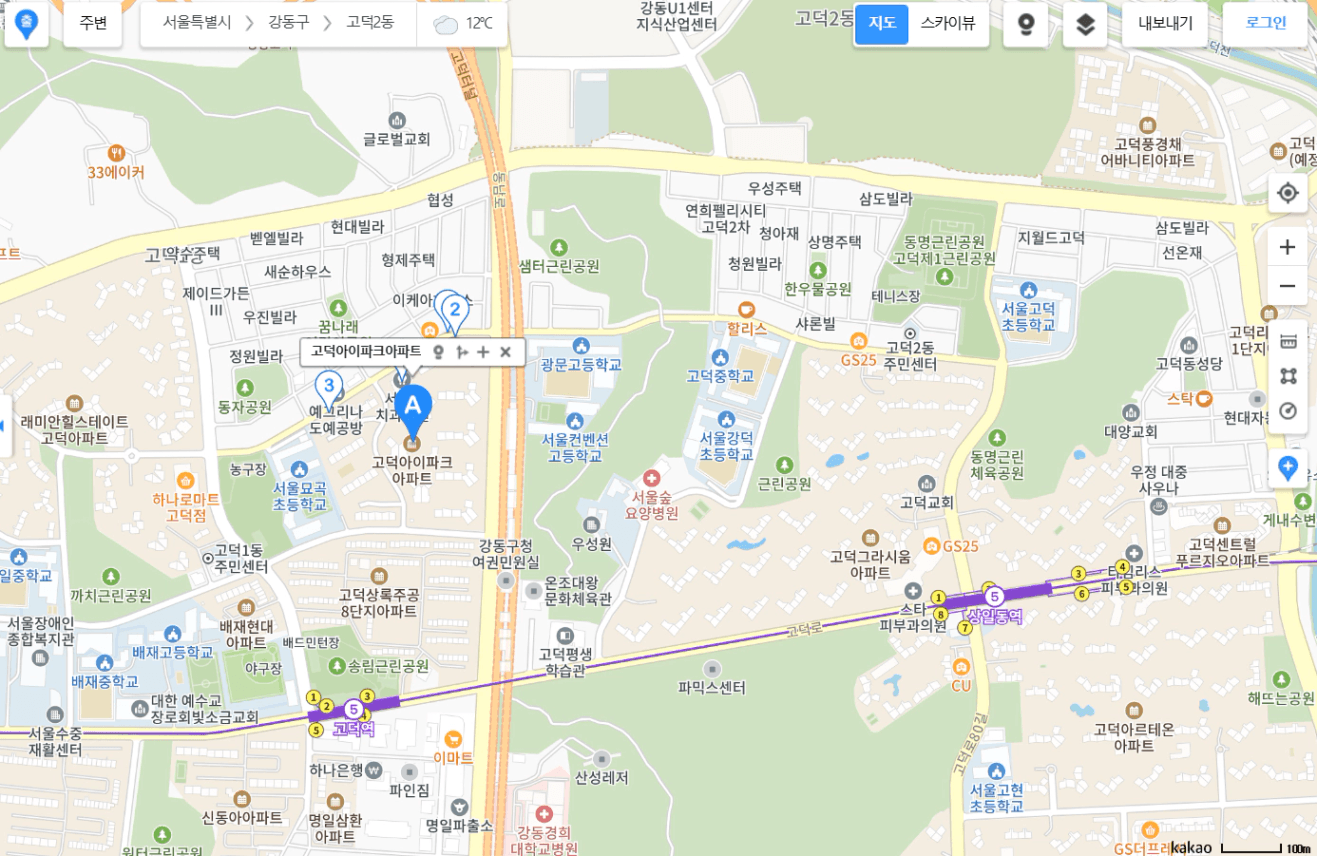Open the area measurement tool
This screenshot has height=856, width=1317.
coord(1288,376)
